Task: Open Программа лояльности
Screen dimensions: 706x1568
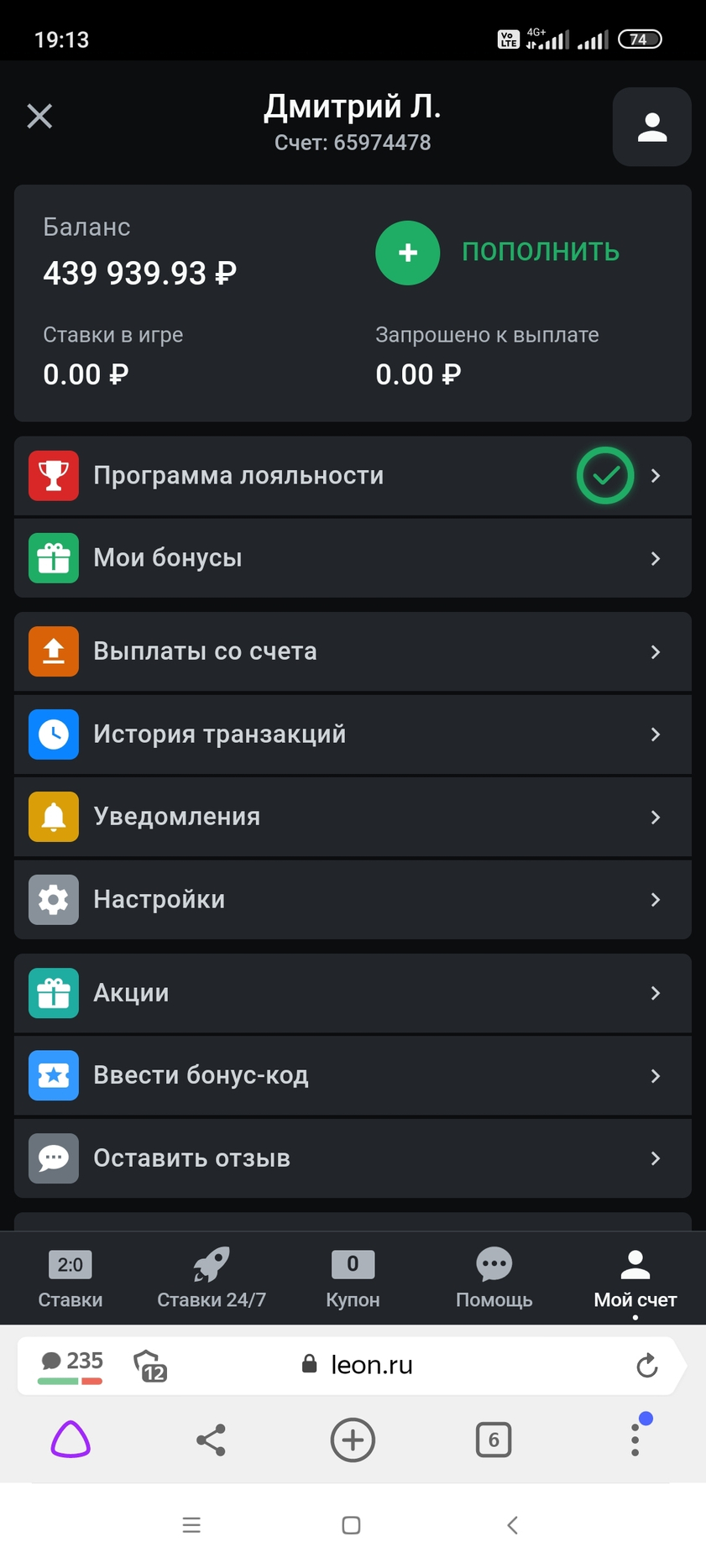Action: [353, 476]
